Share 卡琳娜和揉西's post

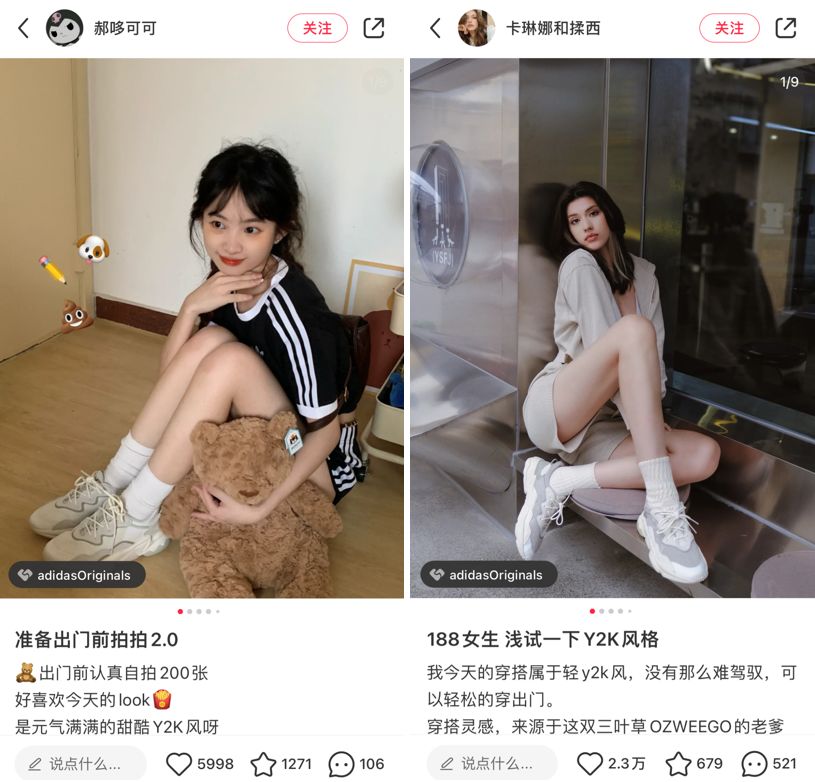786,28
